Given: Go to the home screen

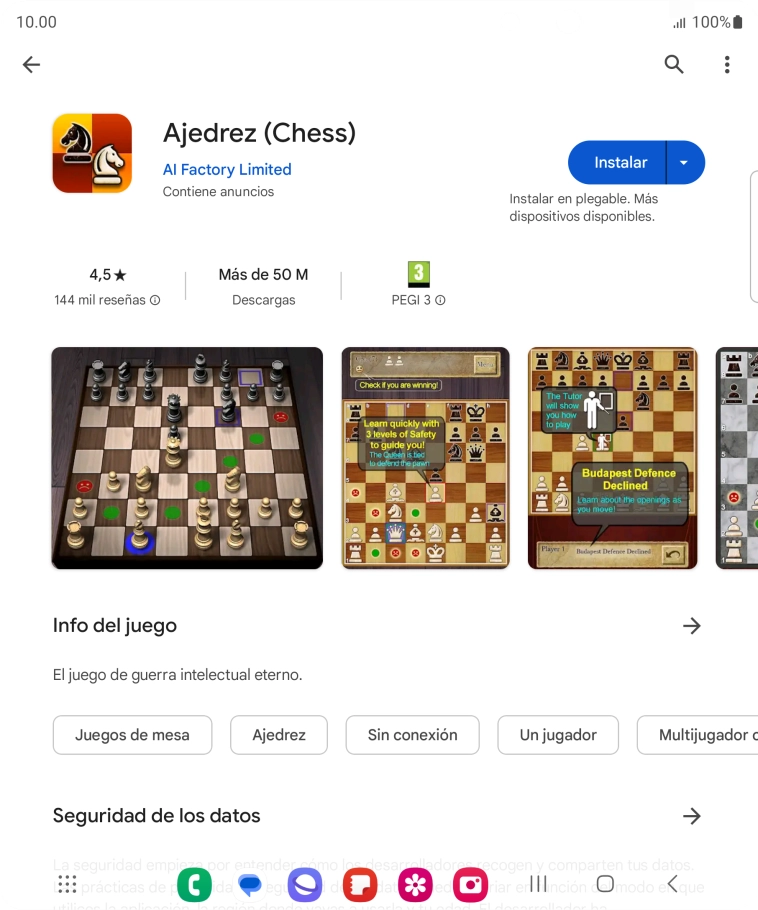Looking at the screenshot, I should click(x=605, y=884).
